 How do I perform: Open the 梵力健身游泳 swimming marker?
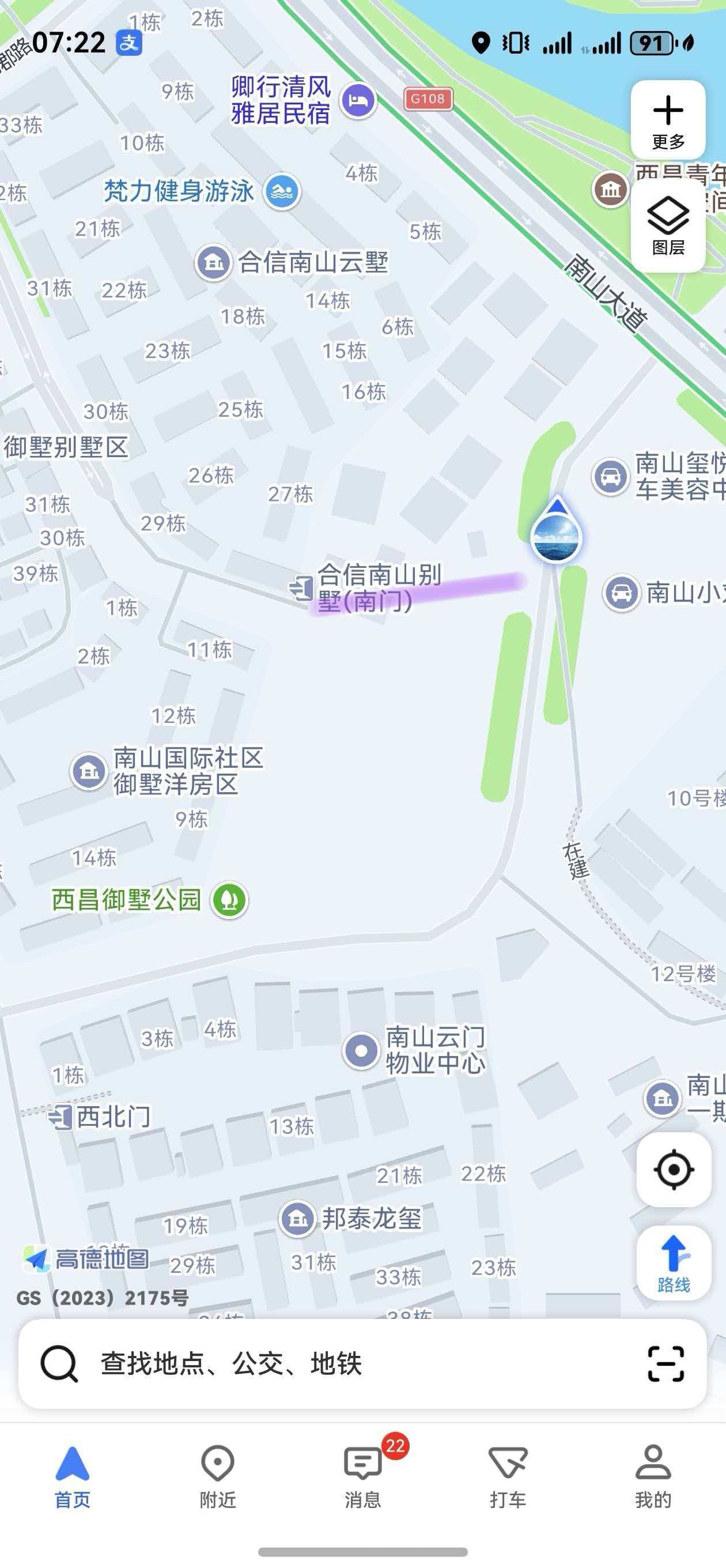click(x=282, y=192)
